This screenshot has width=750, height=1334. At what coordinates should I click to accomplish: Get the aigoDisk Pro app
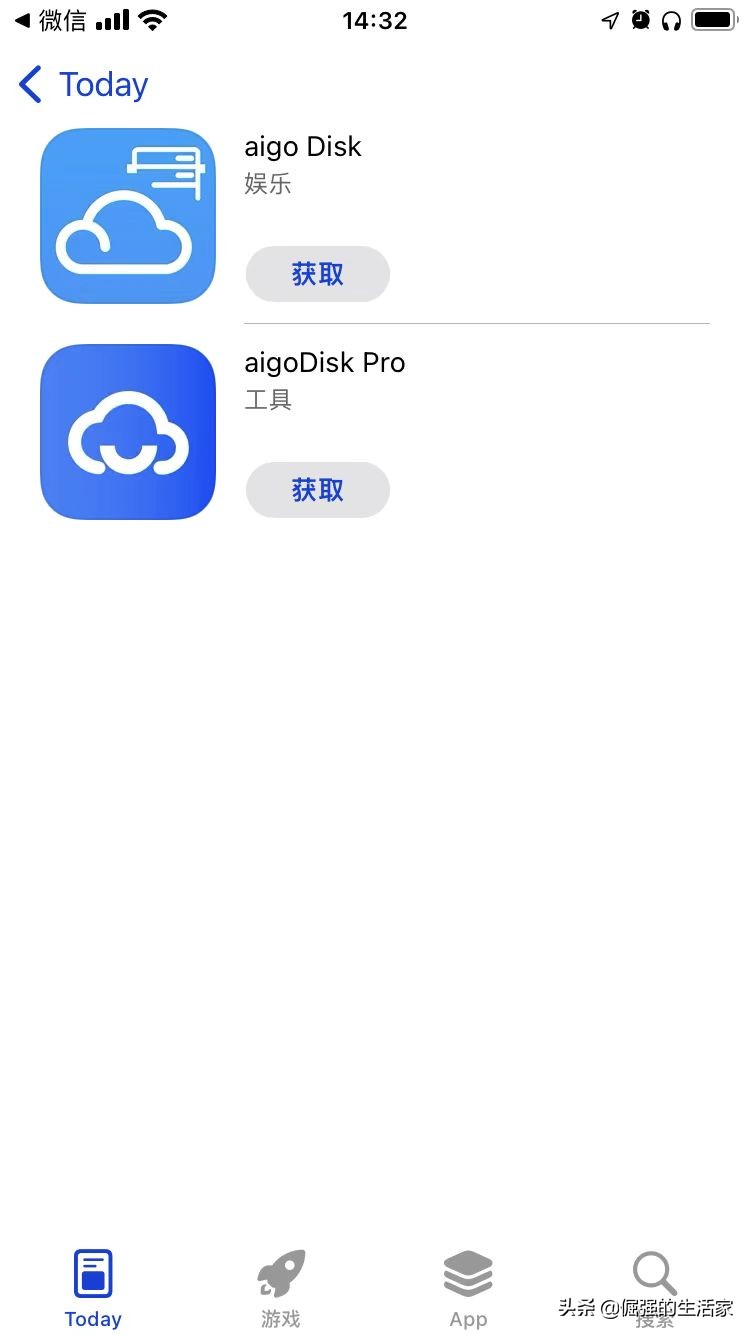[317, 490]
